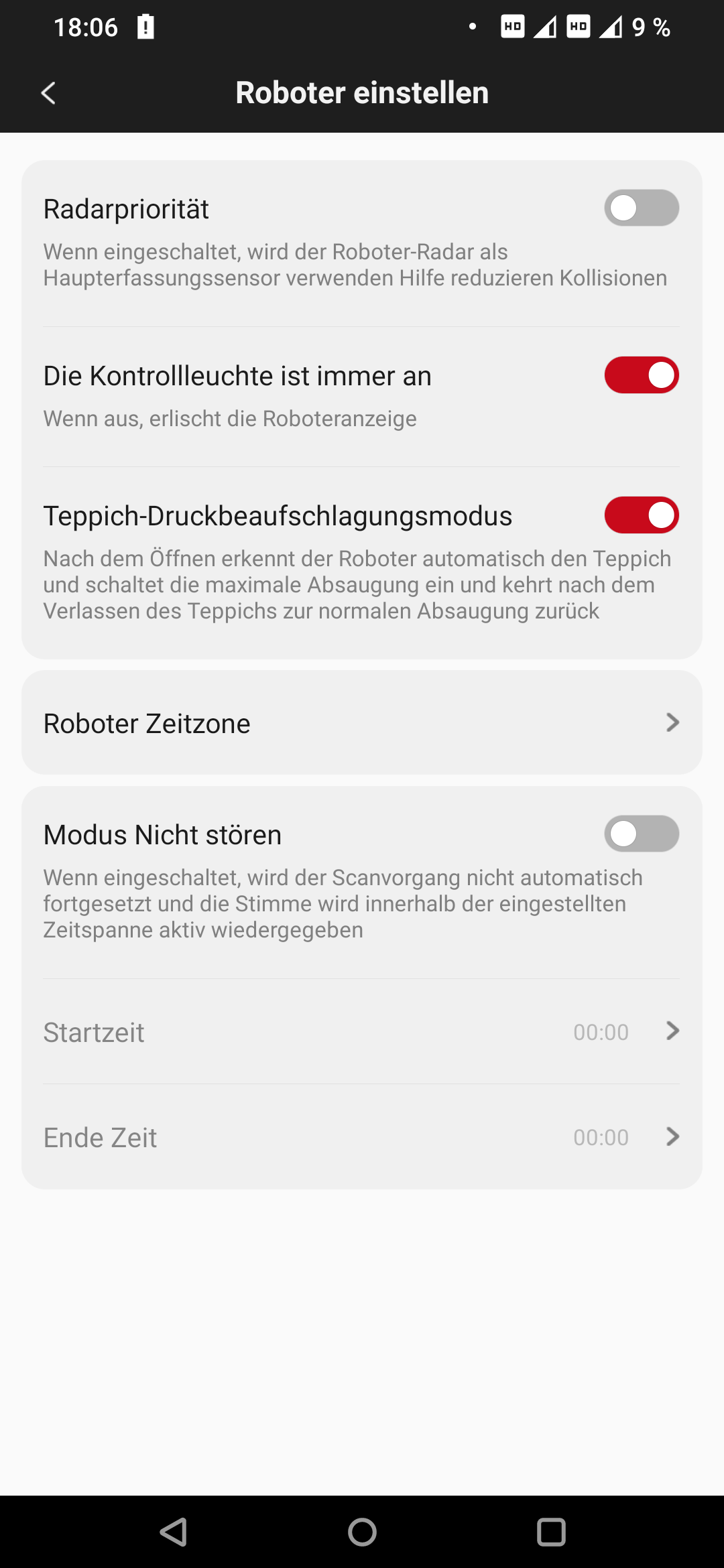Tap the system home button
This screenshot has height=1568, width=724.
[x=362, y=1532]
